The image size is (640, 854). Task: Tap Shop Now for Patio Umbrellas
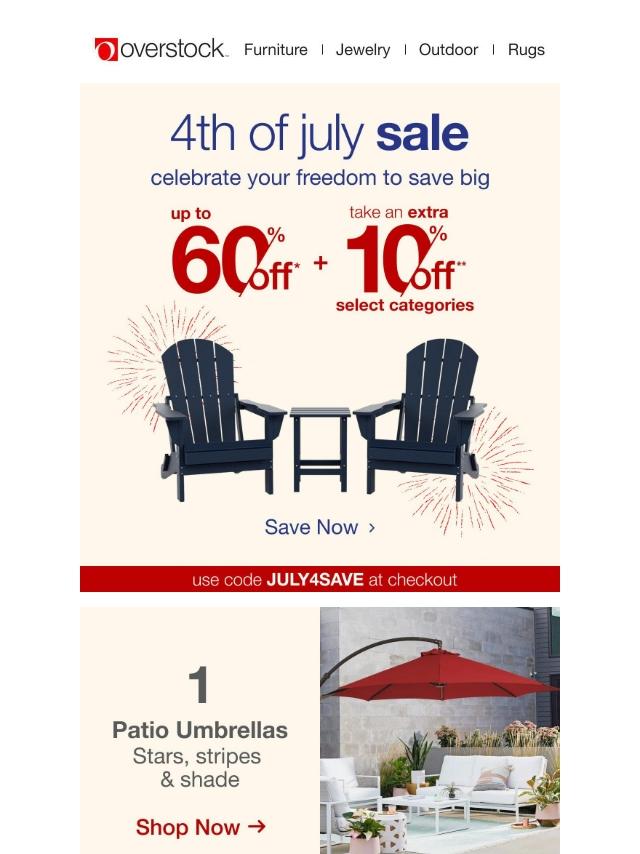tap(201, 827)
